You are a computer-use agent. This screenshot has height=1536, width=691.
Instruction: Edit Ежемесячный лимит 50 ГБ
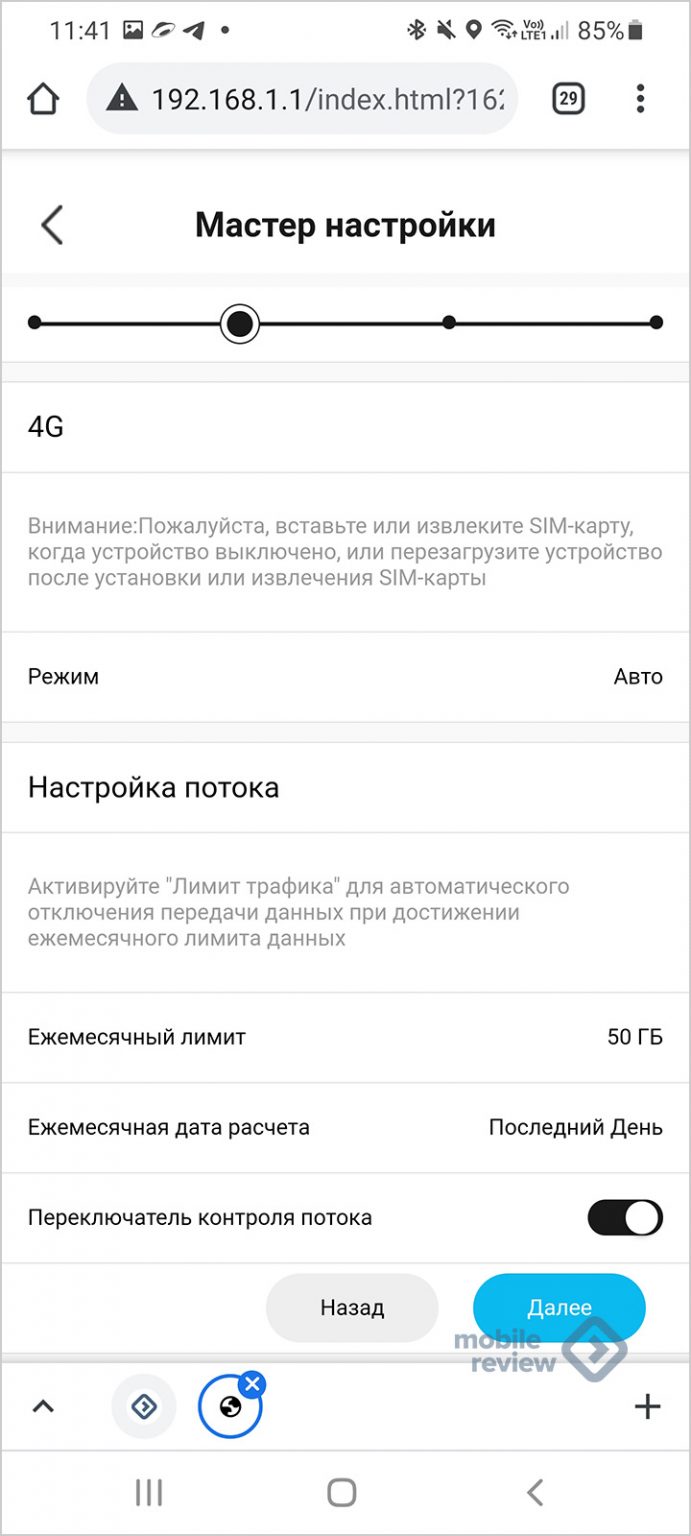[634, 1037]
